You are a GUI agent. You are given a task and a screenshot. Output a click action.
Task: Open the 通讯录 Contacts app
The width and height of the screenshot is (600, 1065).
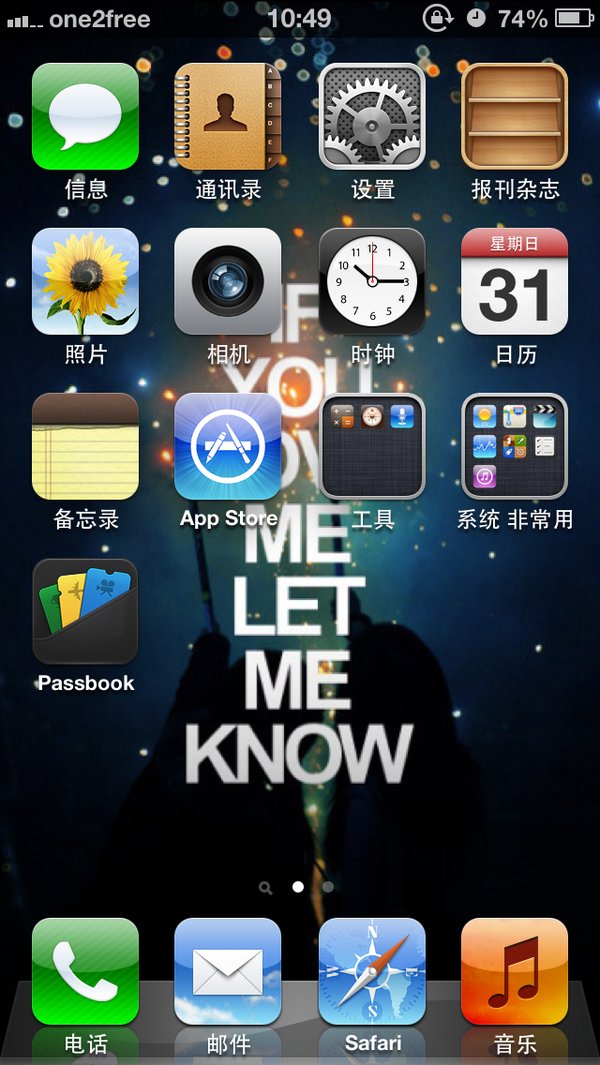click(228, 116)
